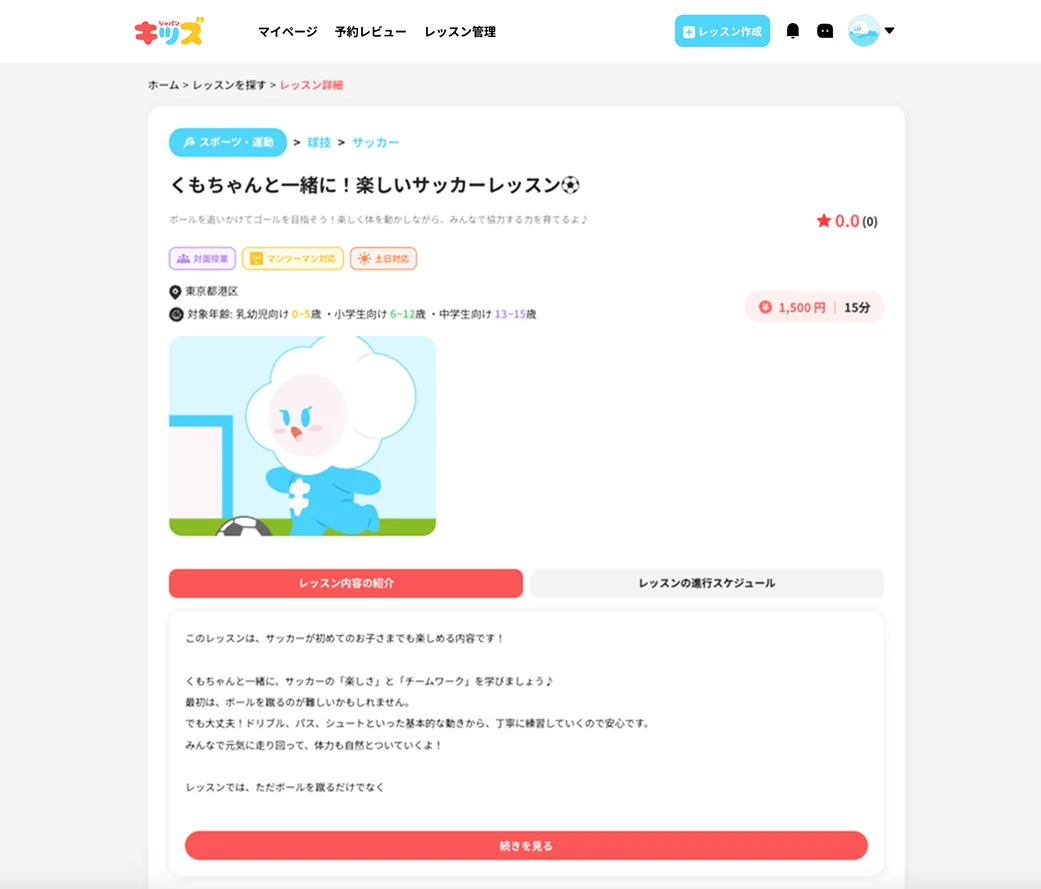
Task: Open 予約レビュー in top menu
Action: 370,32
